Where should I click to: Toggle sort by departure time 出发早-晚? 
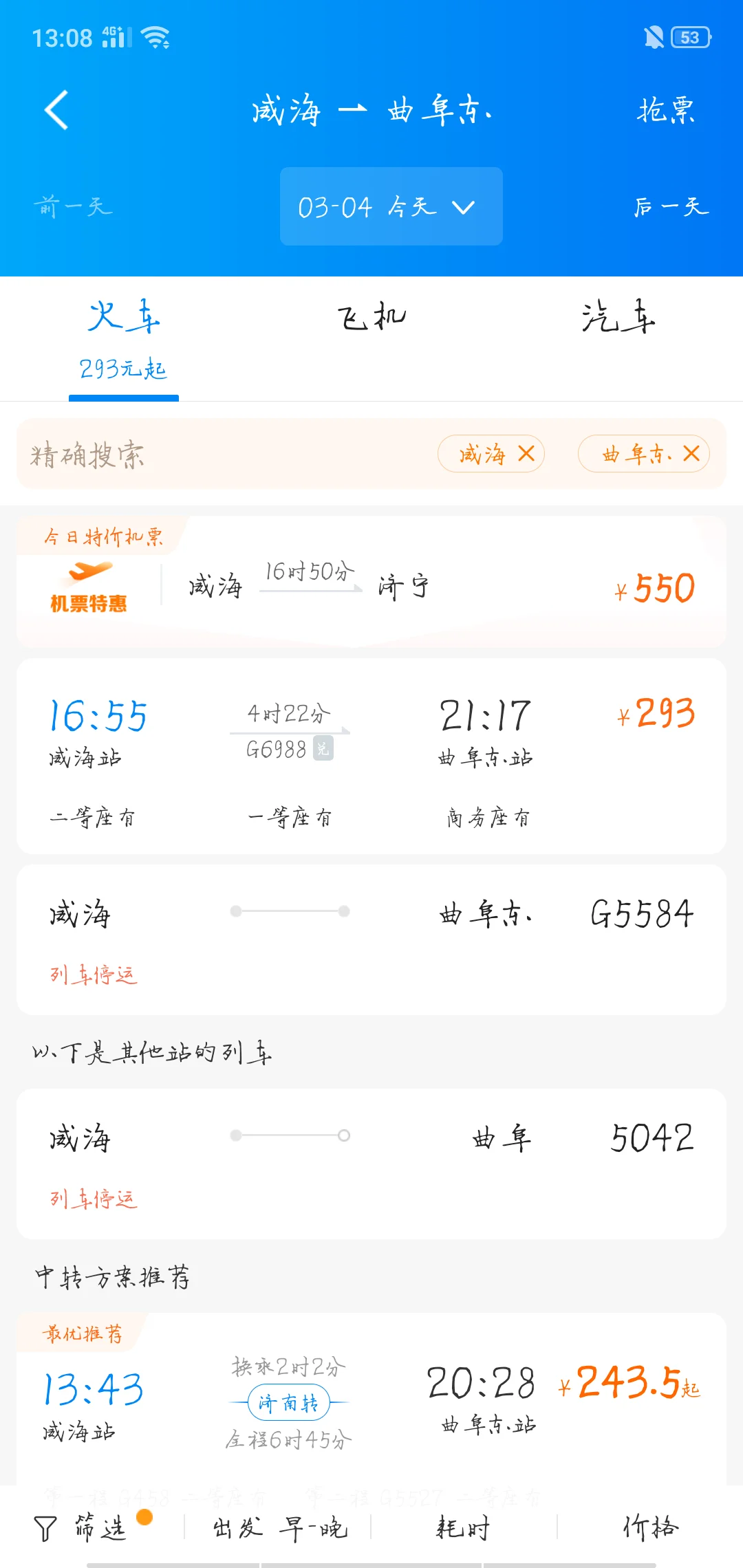tap(279, 1528)
